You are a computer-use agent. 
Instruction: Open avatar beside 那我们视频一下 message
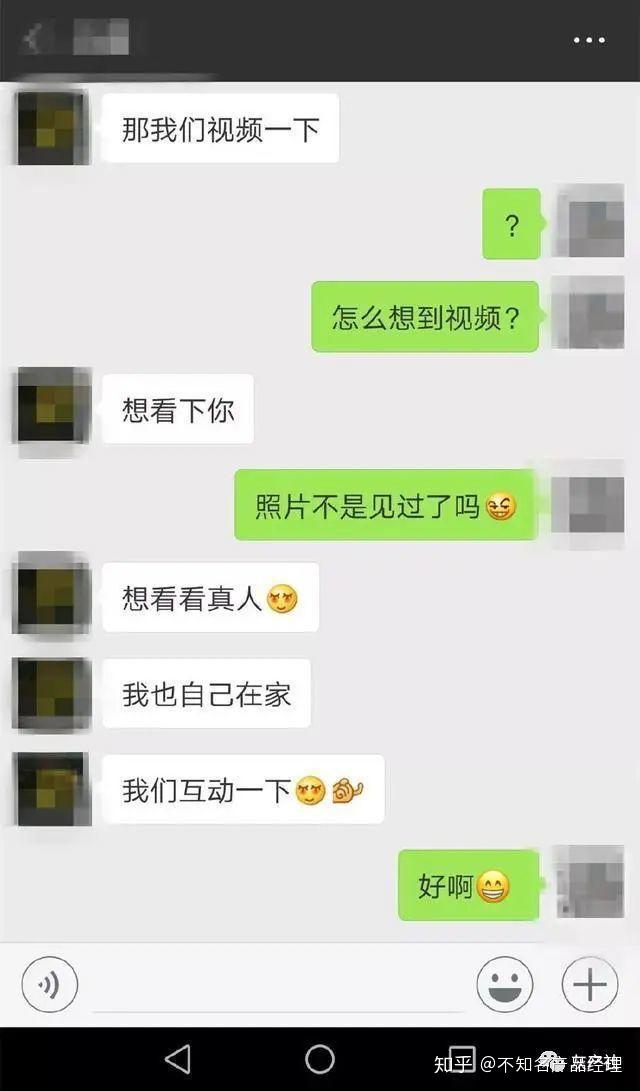(51, 128)
